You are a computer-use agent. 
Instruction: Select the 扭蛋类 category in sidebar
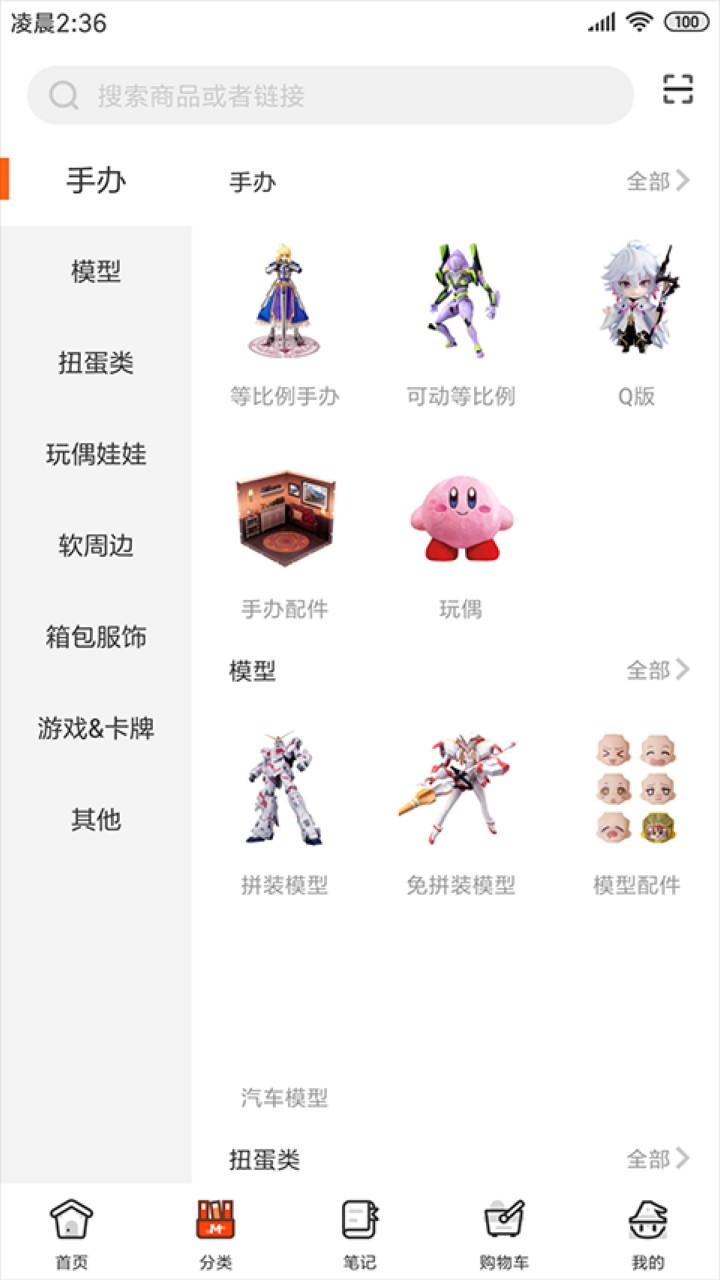pos(96,363)
